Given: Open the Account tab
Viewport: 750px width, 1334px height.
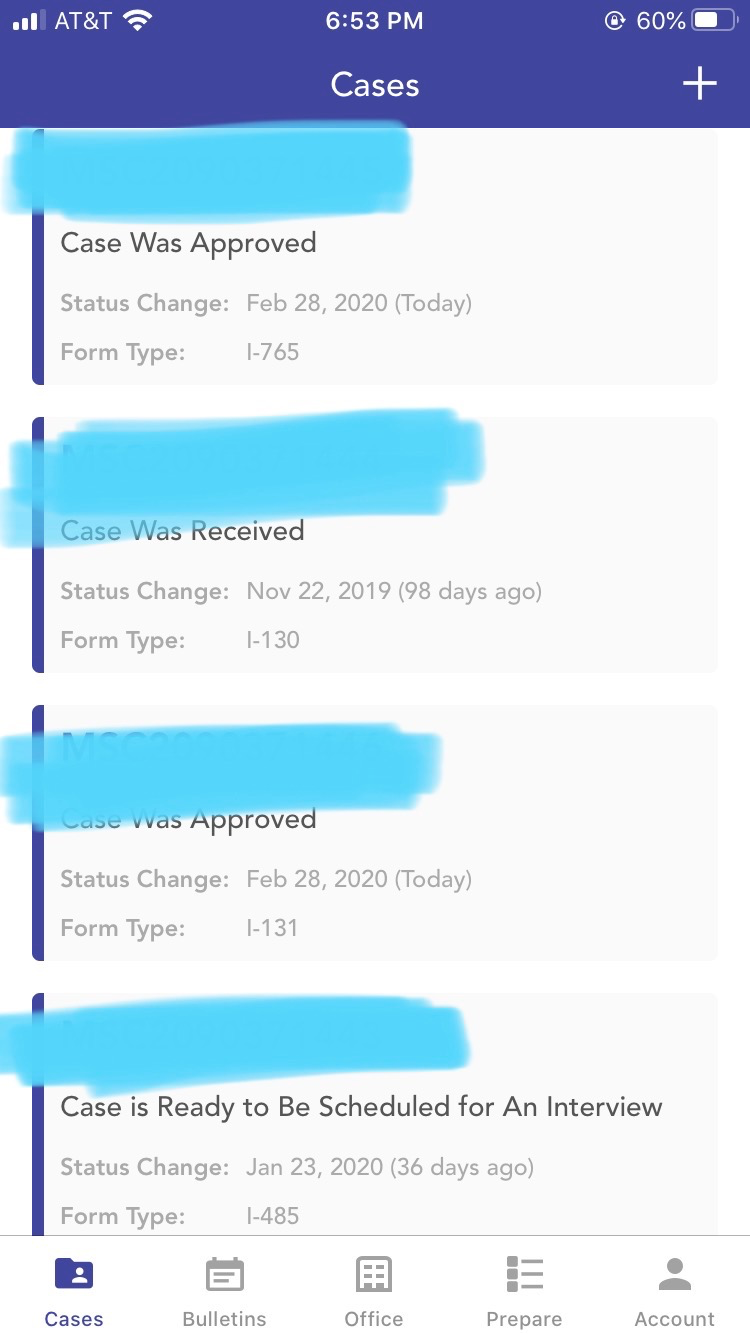Looking at the screenshot, I should click(x=675, y=1292).
